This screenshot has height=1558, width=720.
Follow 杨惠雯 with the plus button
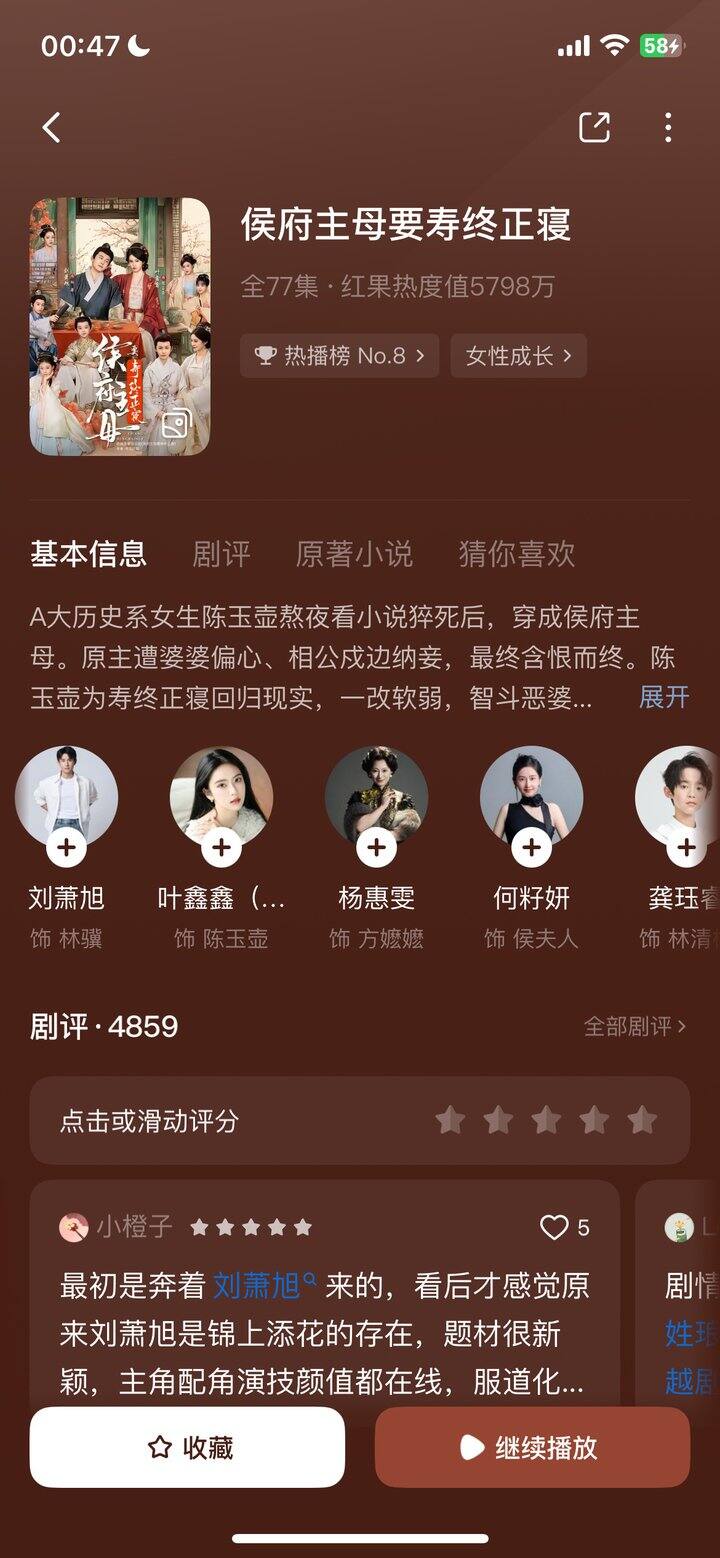(x=376, y=848)
